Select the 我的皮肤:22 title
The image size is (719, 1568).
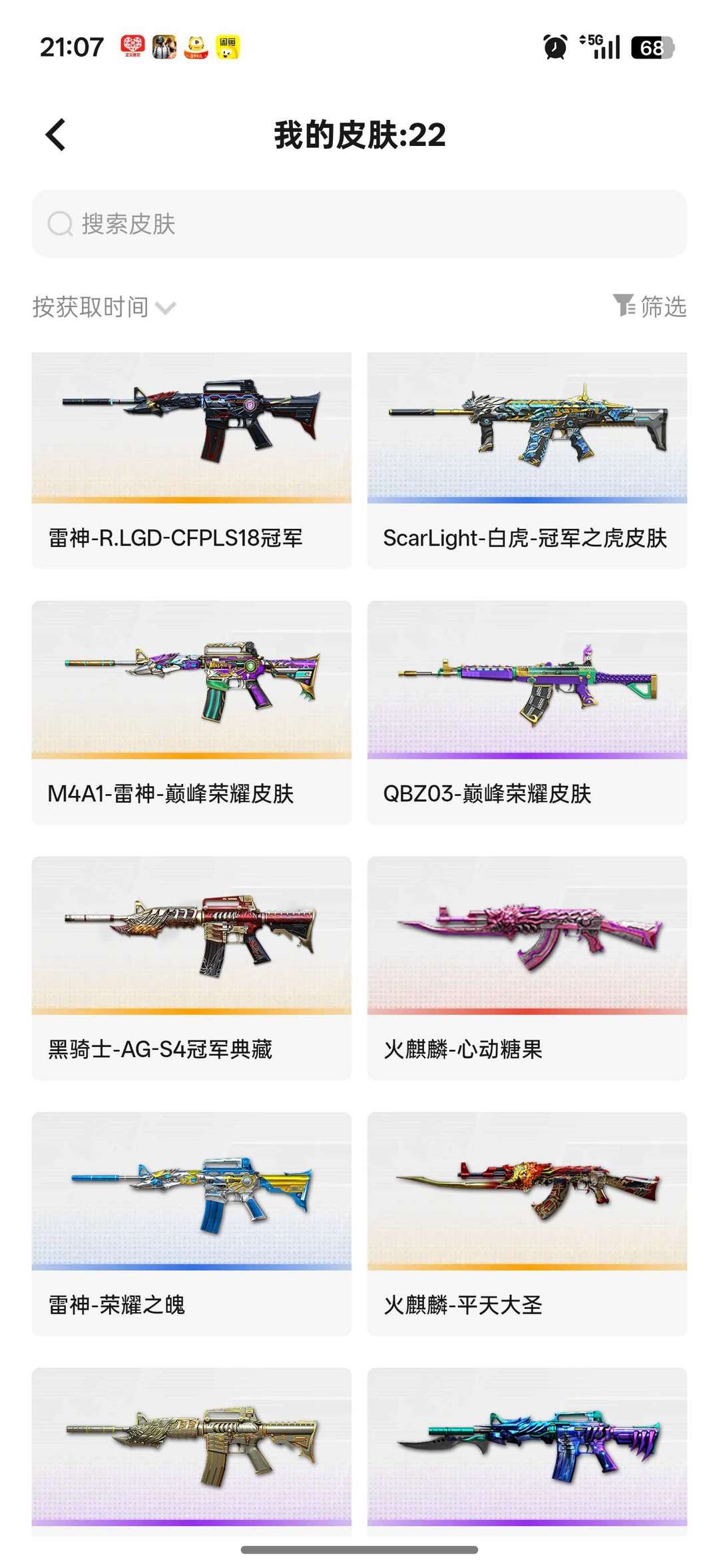pyautogui.click(x=359, y=135)
